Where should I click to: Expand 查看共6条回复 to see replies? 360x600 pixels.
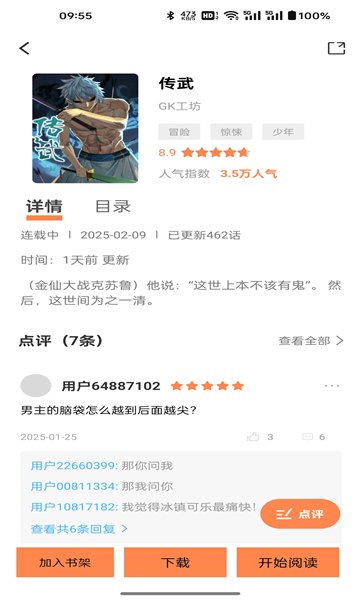pos(79,529)
